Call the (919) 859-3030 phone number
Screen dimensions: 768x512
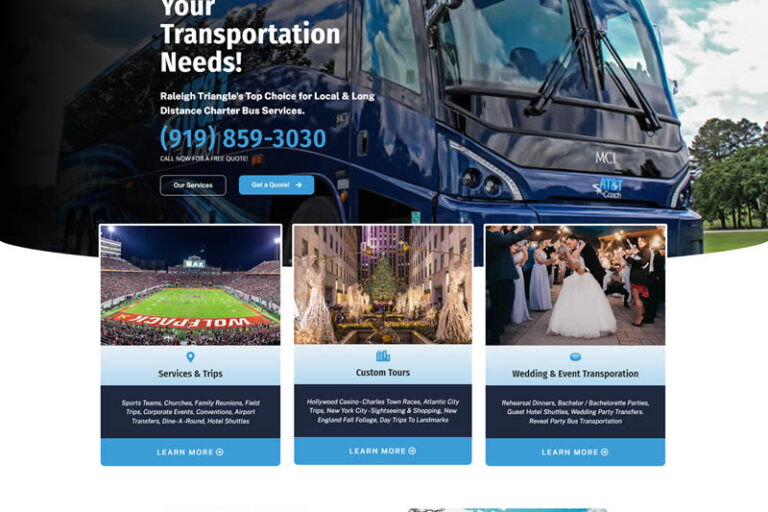pyautogui.click(x=243, y=139)
